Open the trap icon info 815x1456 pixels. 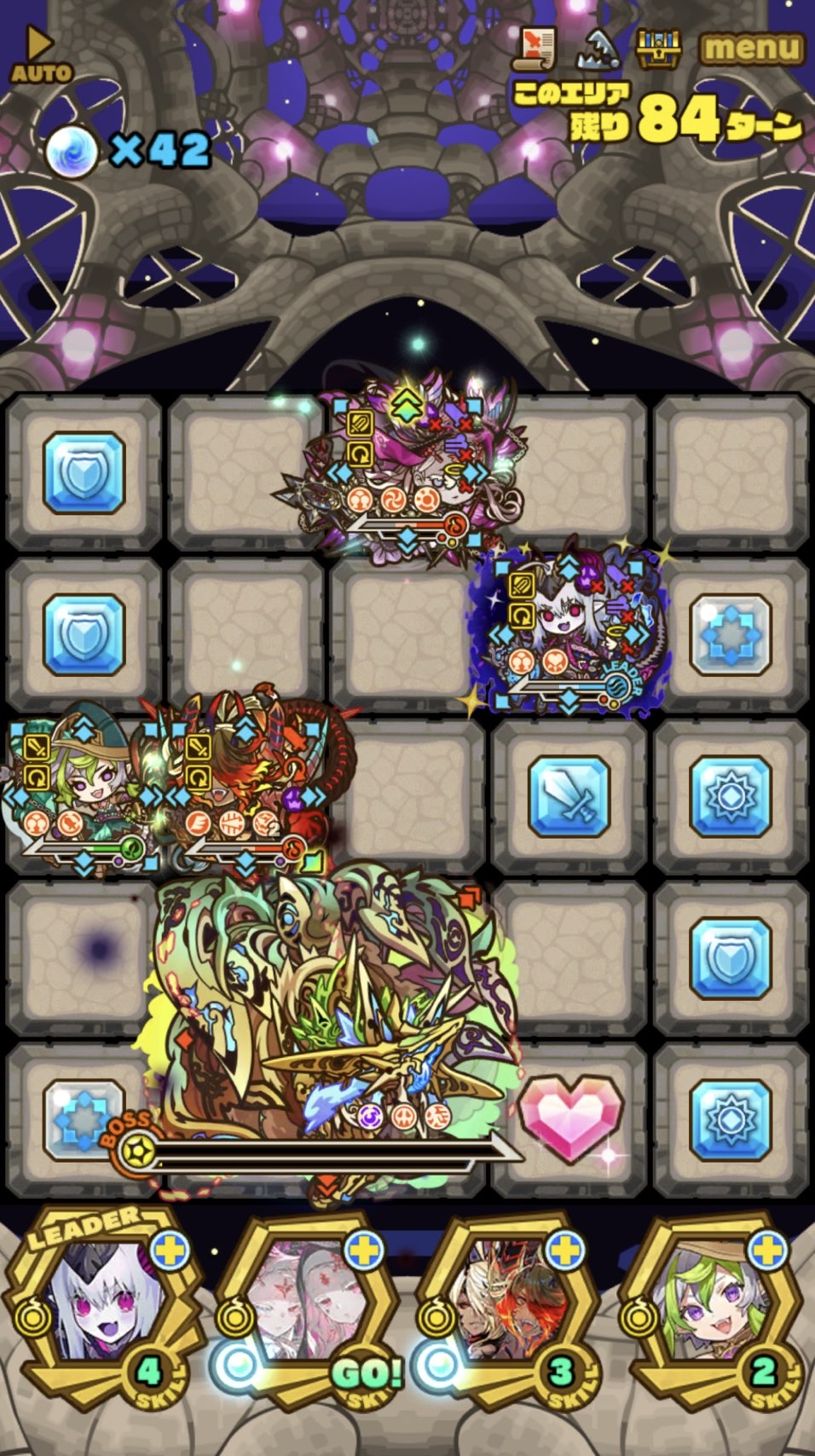(596, 49)
